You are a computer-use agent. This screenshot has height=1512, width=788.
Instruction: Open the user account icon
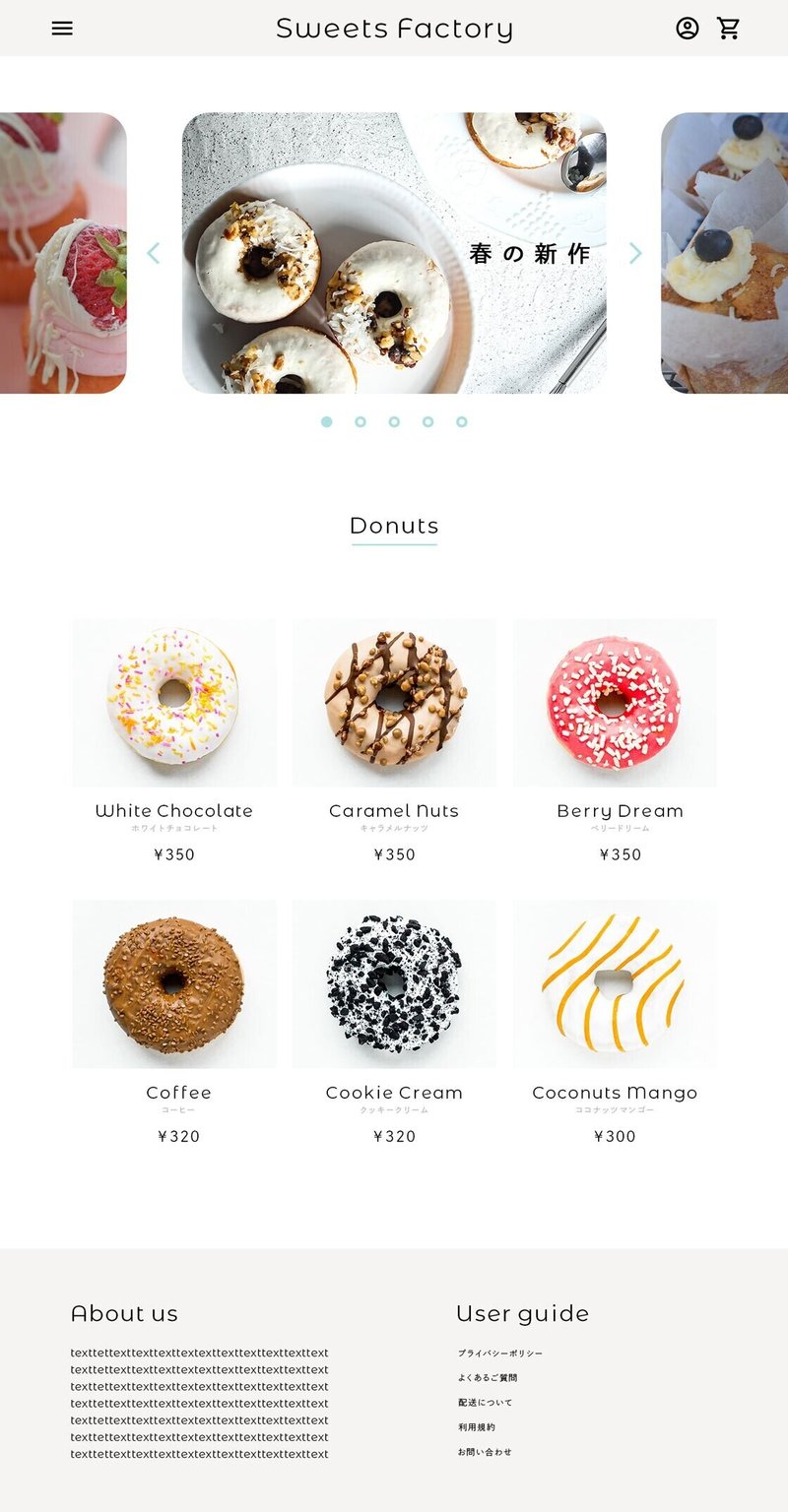coord(688,29)
